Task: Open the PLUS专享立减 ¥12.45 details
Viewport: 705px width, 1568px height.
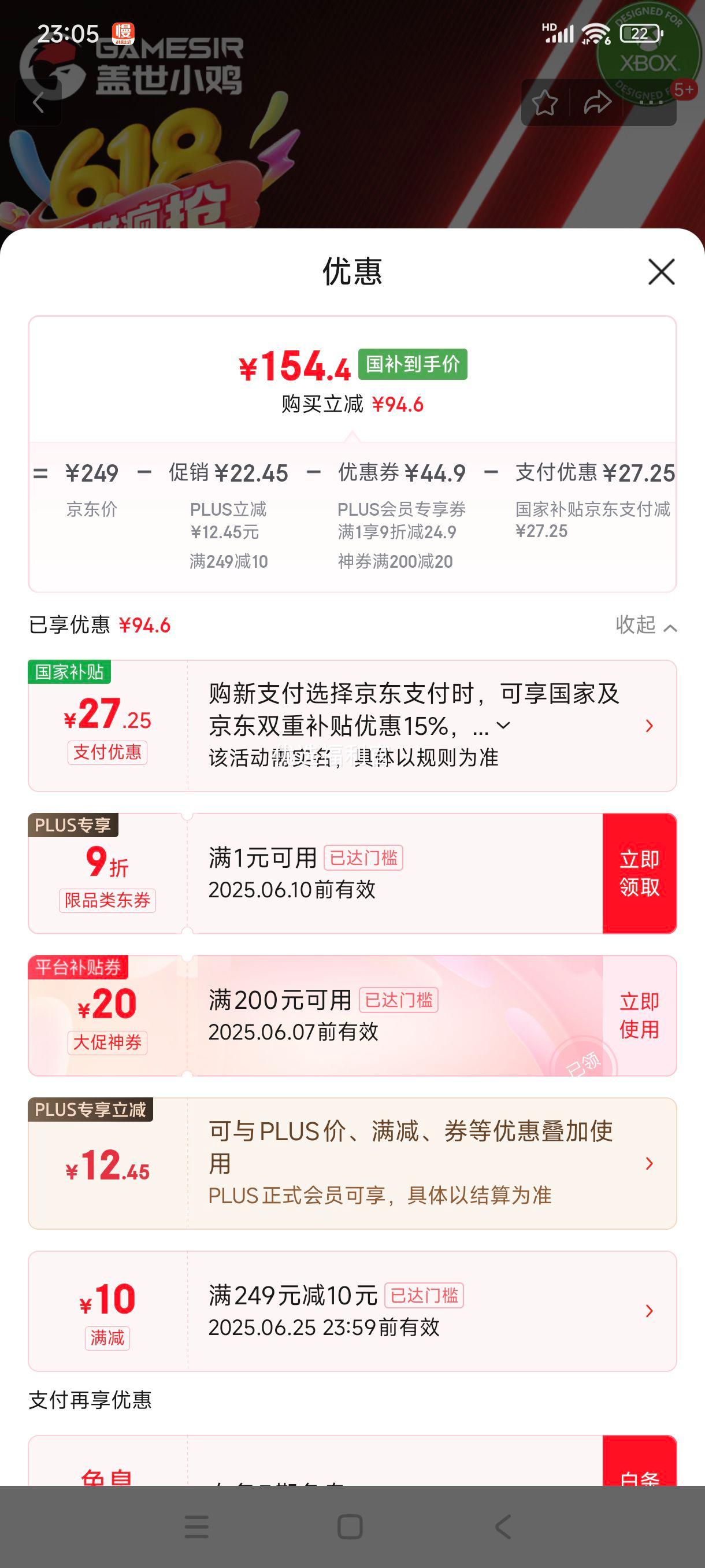Action: pyautogui.click(x=649, y=1163)
